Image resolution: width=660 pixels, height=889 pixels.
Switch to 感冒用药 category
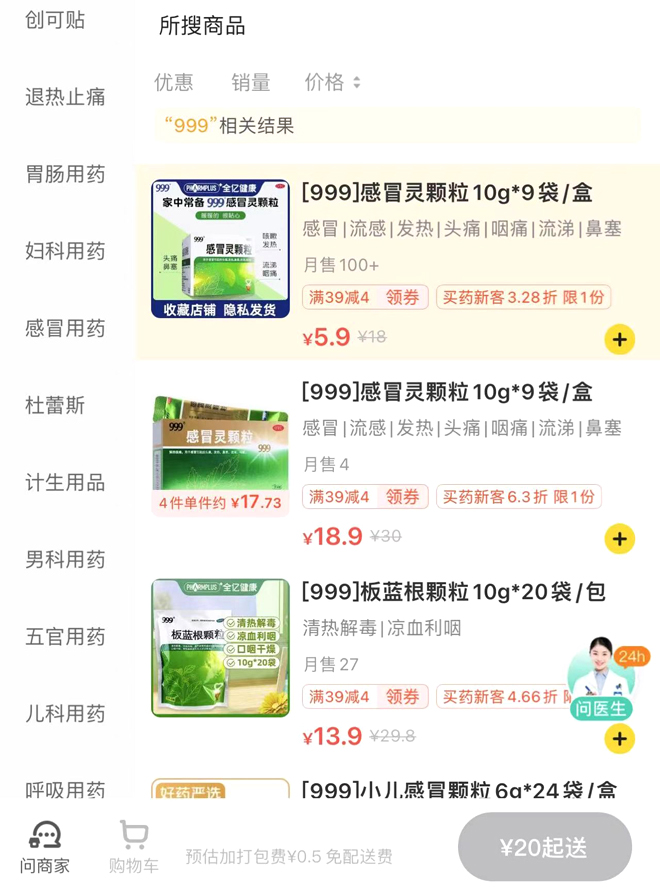[x=65, y=328]
